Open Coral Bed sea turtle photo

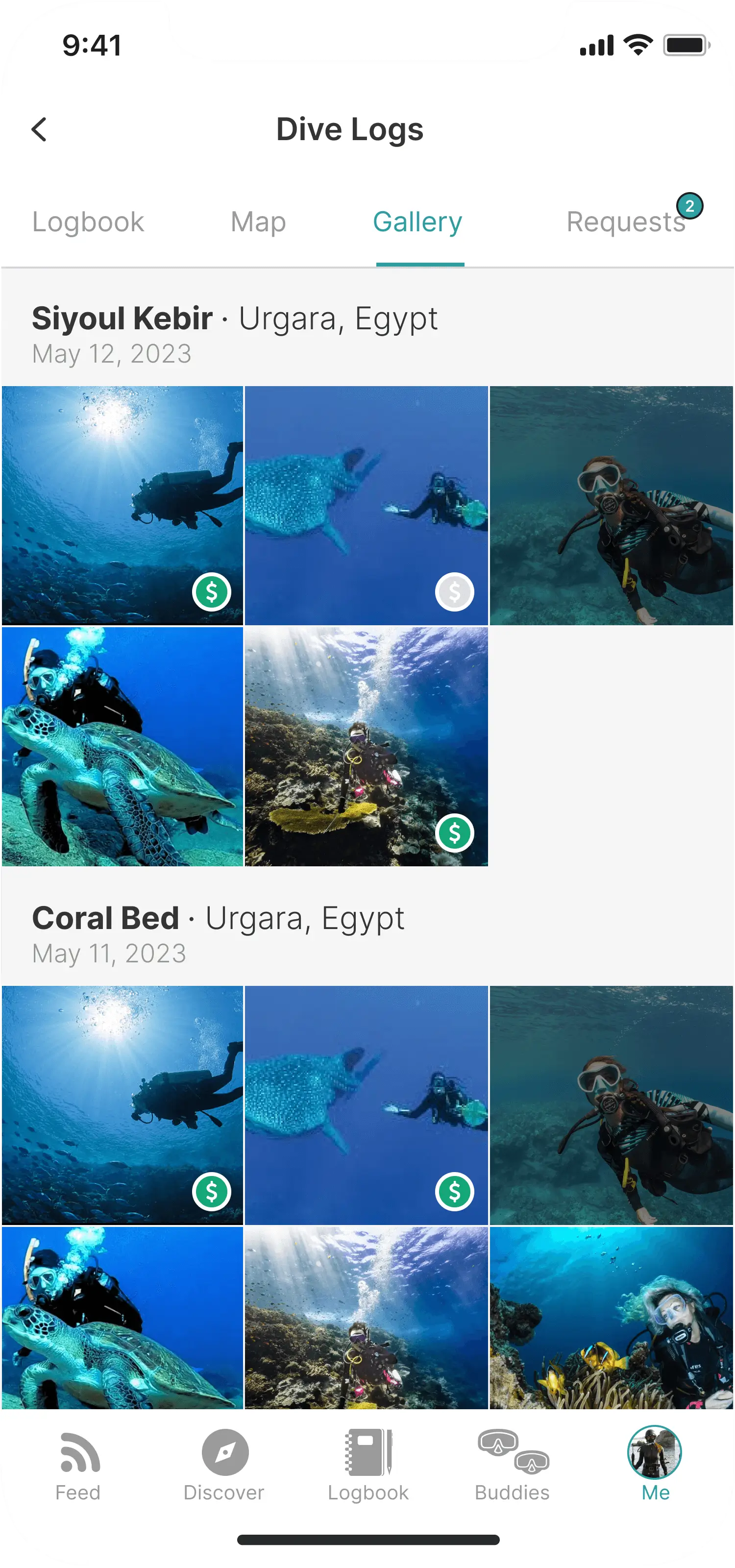pos(122,1318)
